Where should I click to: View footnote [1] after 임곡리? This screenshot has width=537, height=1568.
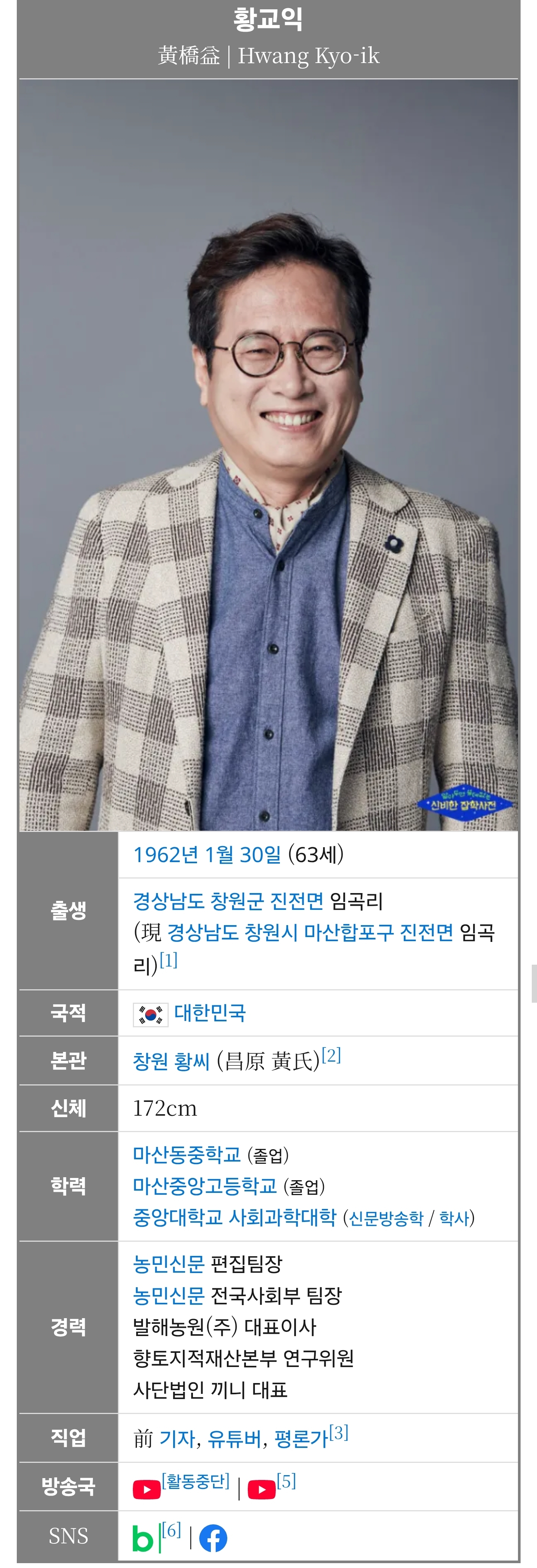(168, 961)
